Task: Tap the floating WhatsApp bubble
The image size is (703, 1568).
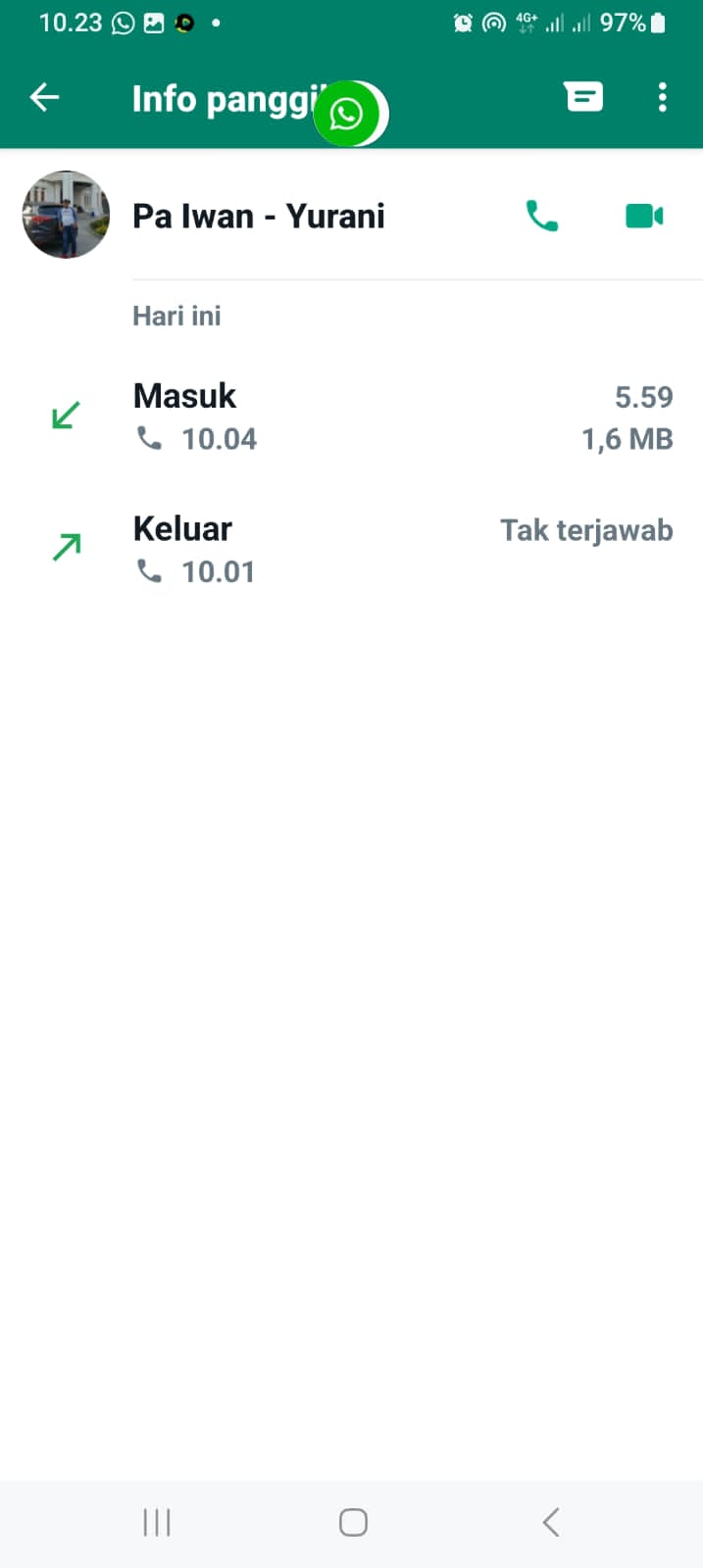Action: (346, 115)
